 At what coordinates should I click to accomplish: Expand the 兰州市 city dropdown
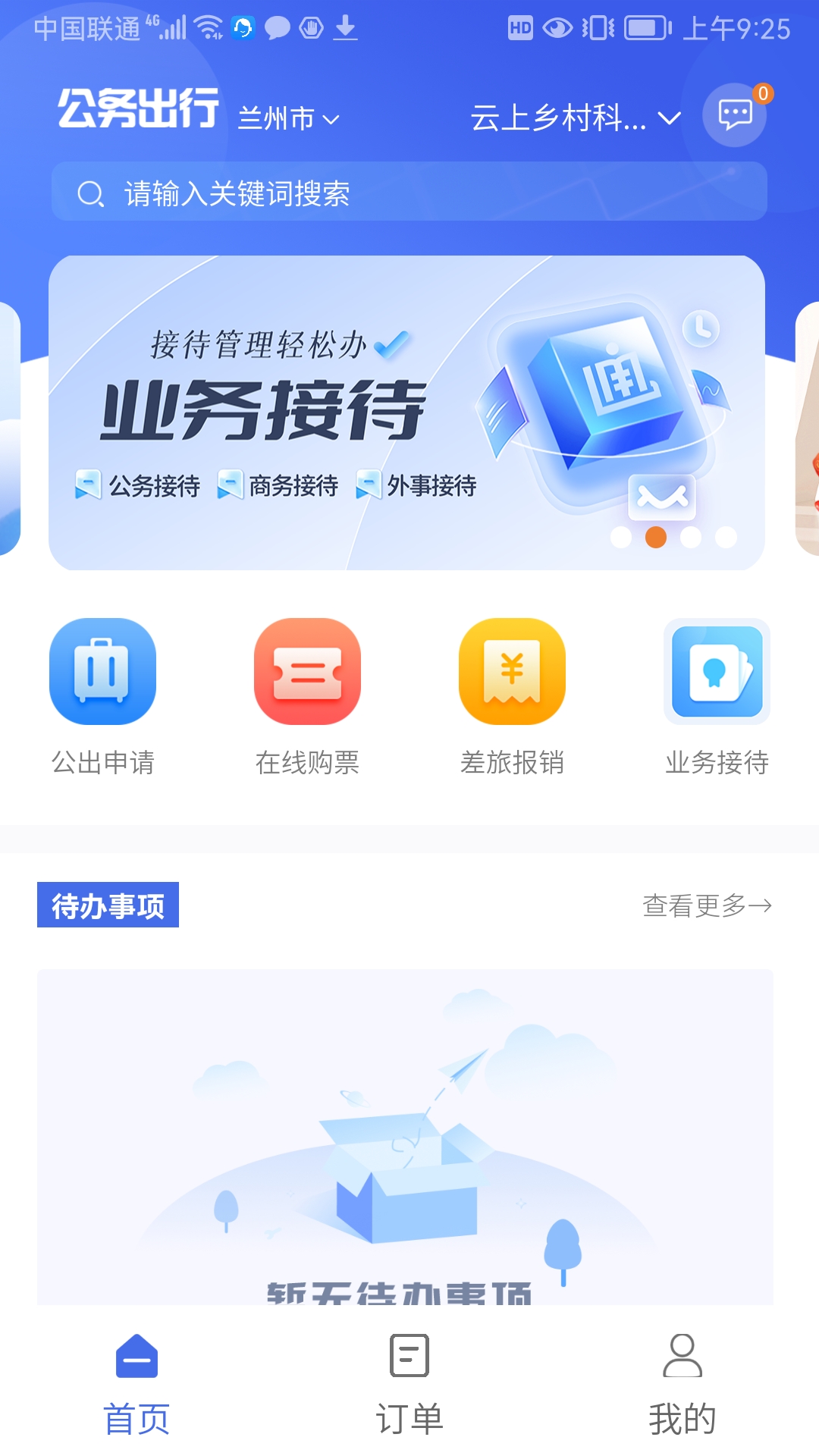[x=288, y=118]
